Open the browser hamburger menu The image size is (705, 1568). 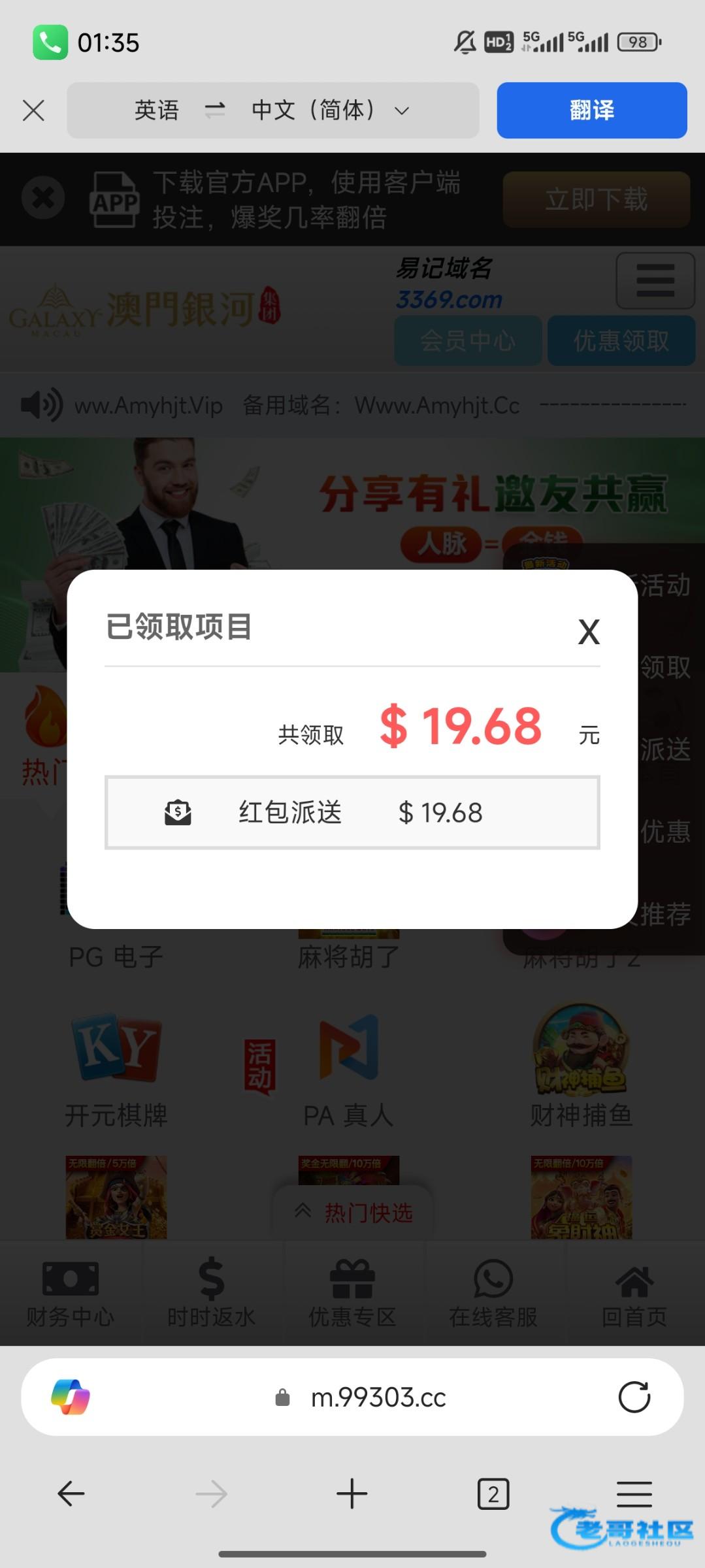point(634,1494)
